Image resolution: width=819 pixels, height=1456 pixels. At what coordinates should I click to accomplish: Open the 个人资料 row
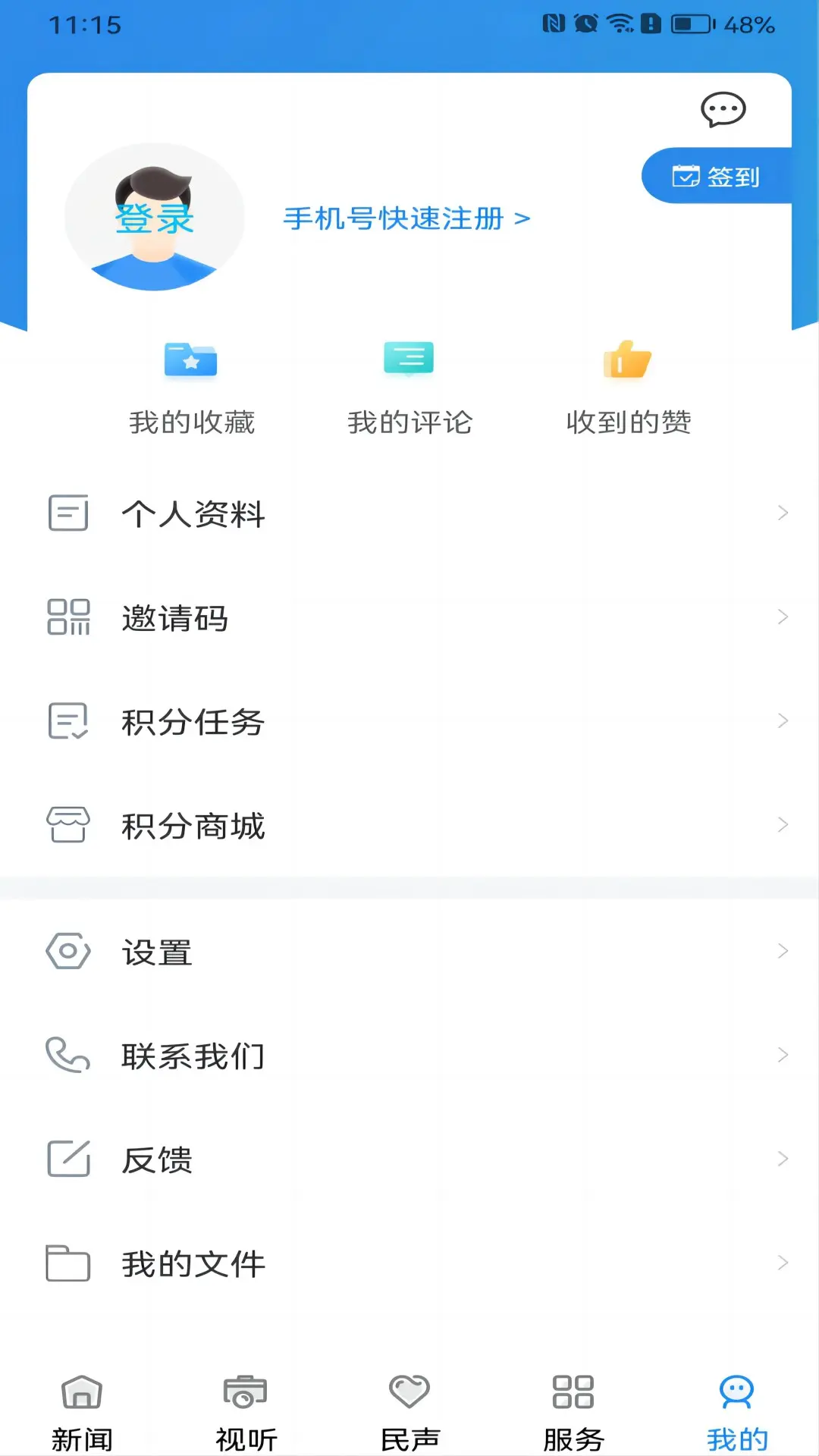409,513
